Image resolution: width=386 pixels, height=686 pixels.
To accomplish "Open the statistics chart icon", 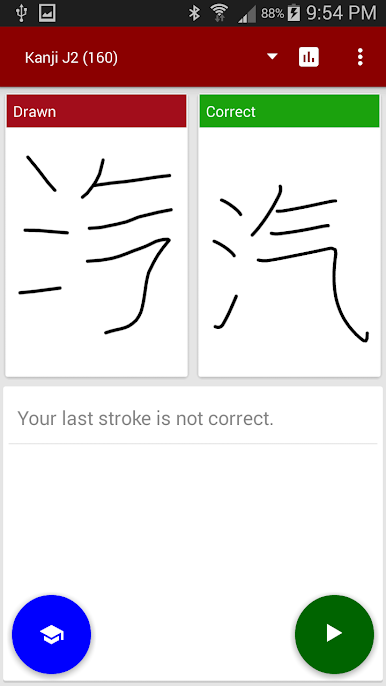I will (x=309, y=57).
